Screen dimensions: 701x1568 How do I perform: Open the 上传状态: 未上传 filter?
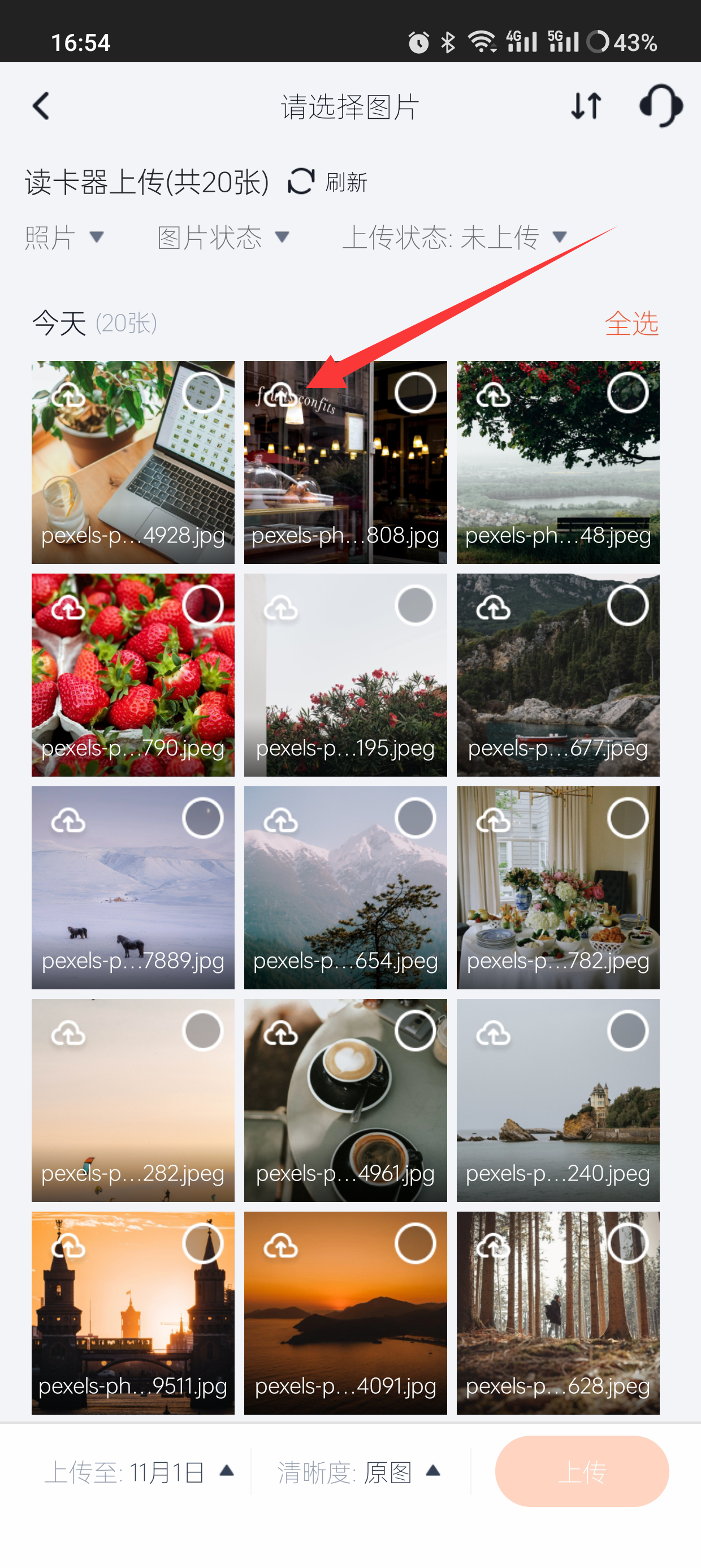pyautogui.click(x=455, y=238)
